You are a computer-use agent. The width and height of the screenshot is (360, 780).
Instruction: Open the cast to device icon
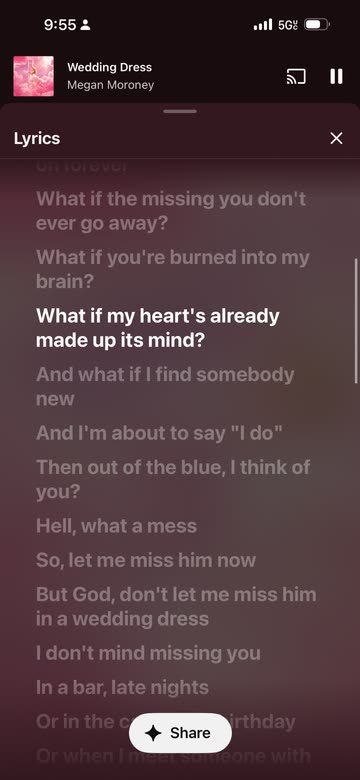[296, 76]
